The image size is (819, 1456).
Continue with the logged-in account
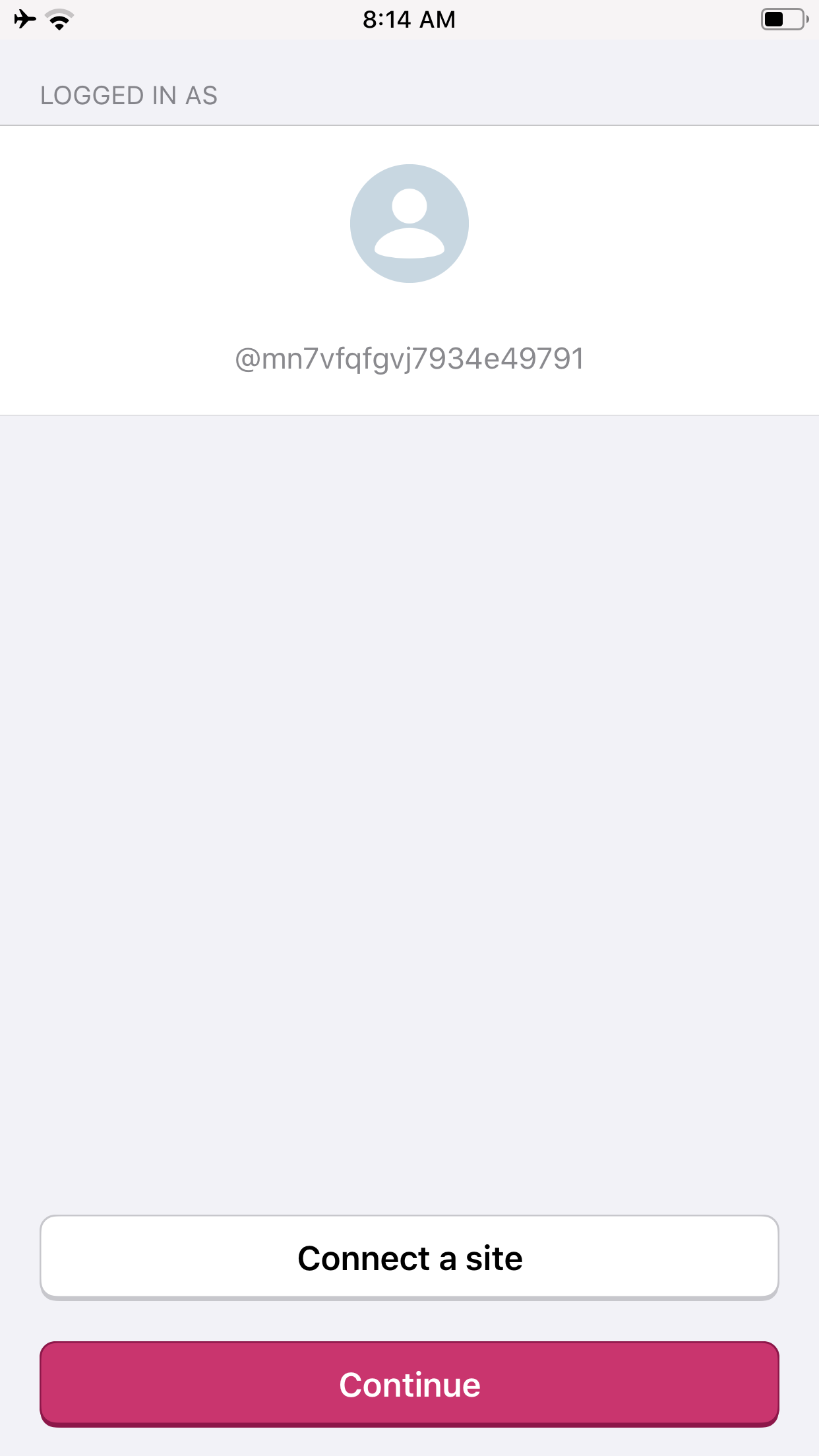click(409, 1384)
